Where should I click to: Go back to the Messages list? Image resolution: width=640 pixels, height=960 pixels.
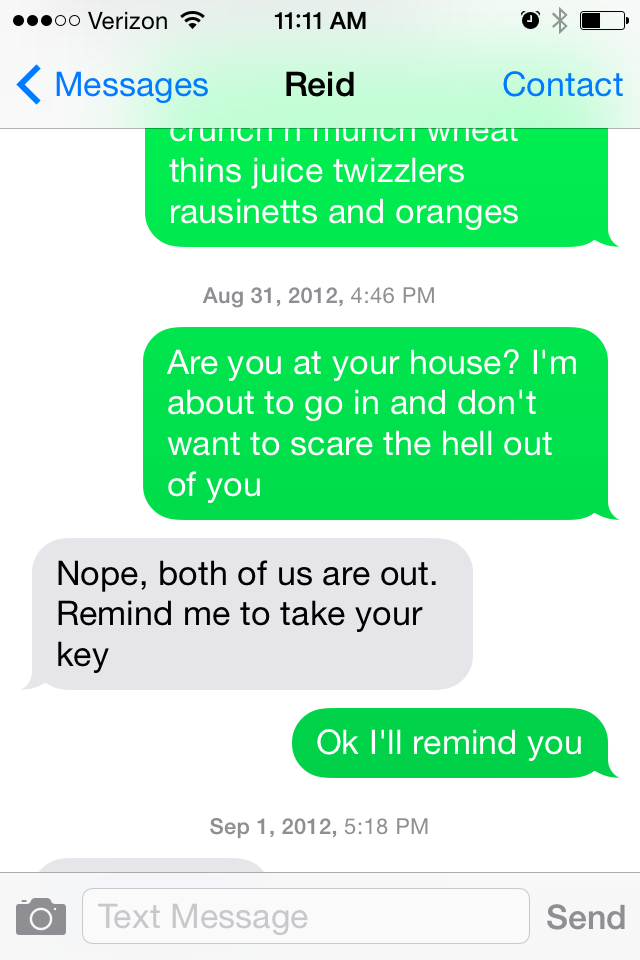(112, 86)
